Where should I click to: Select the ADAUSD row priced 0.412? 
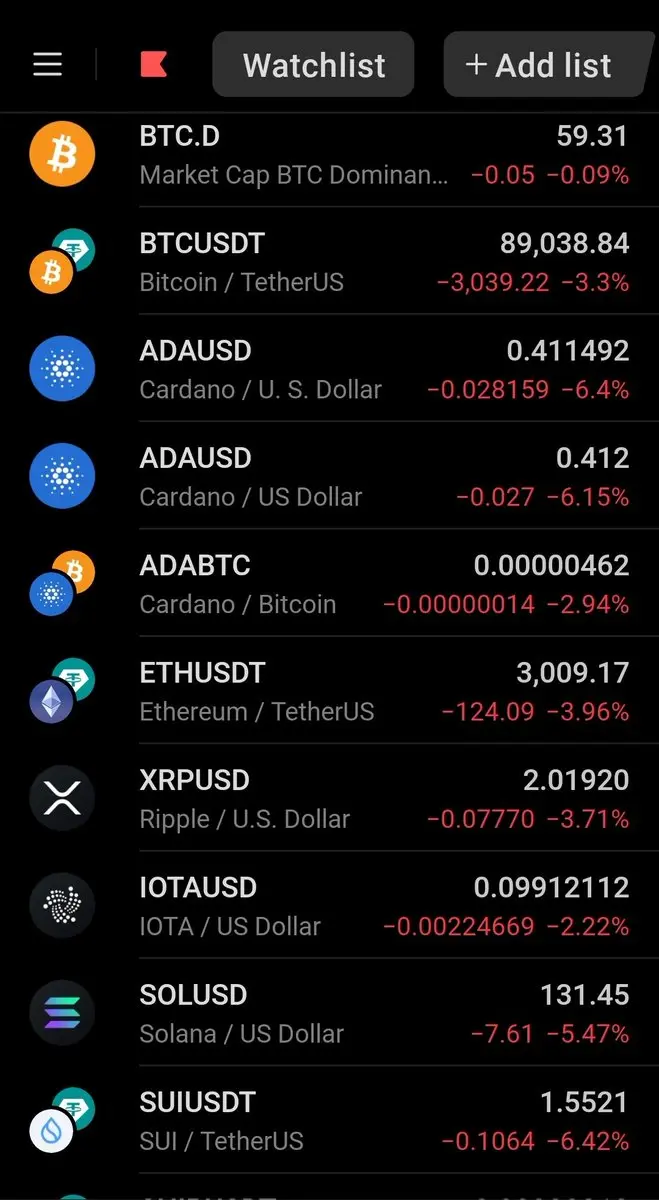pos(330,476)
